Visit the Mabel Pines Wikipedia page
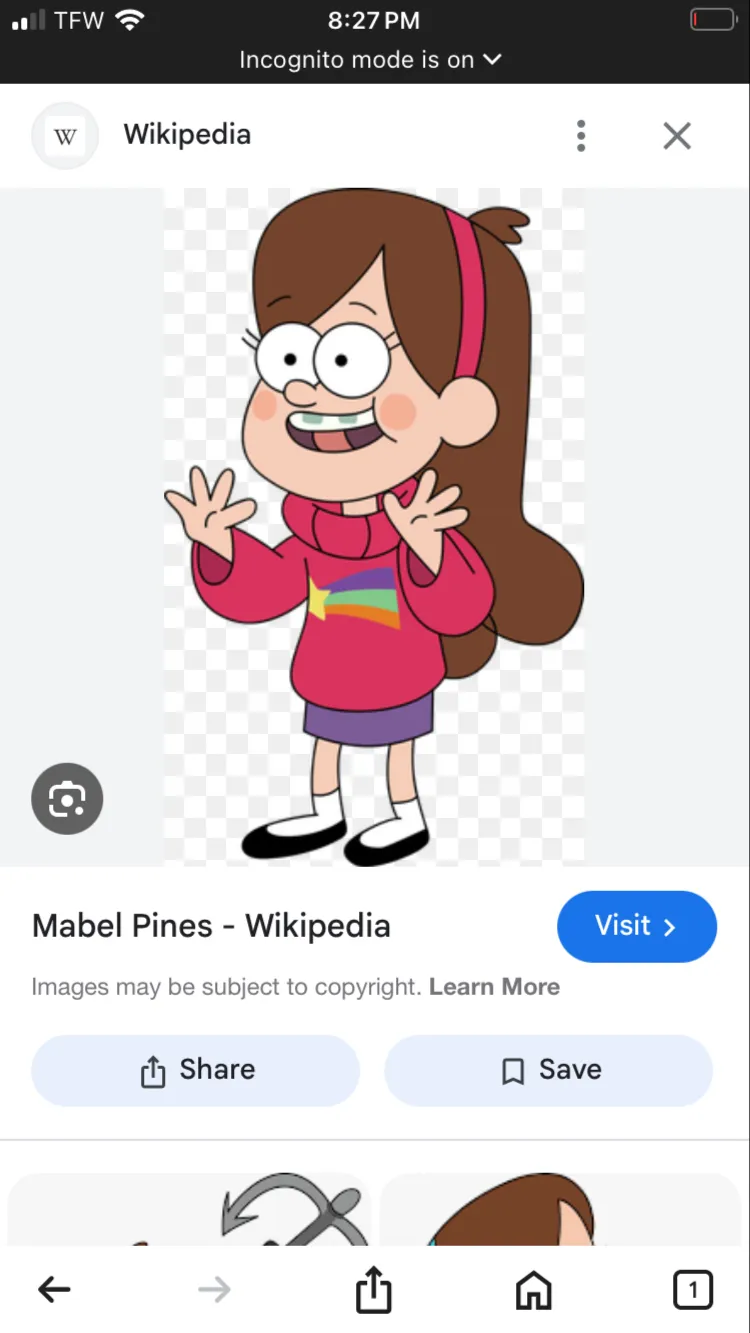This screenshot has height=1333, width=750. pyautogui.click(x=636, y=926)
